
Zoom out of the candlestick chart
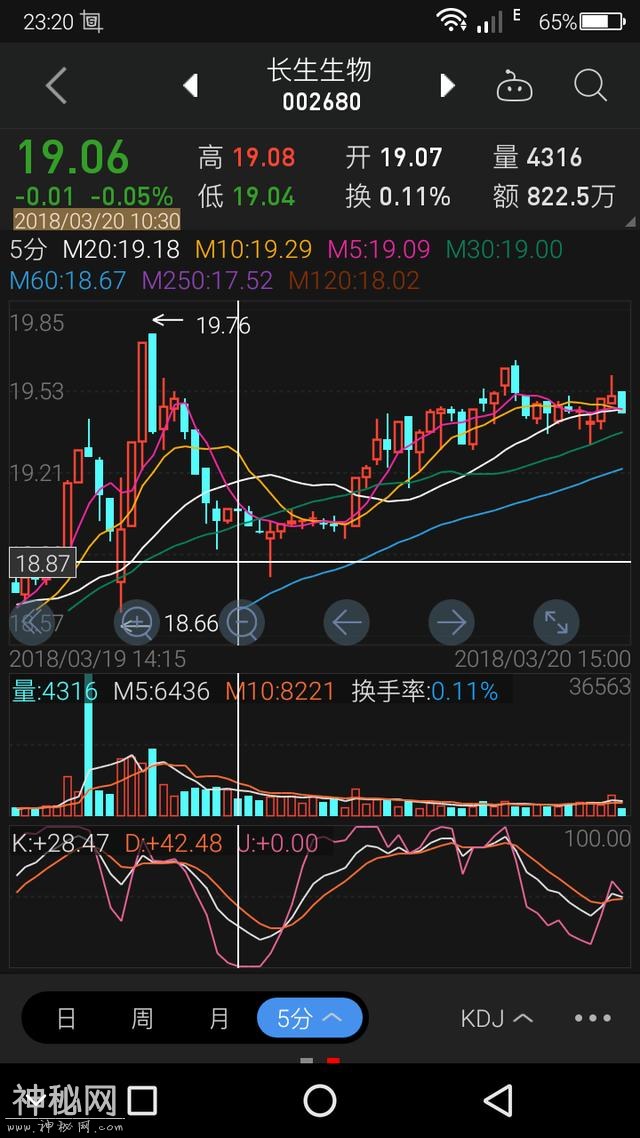(x=241, y=623)
